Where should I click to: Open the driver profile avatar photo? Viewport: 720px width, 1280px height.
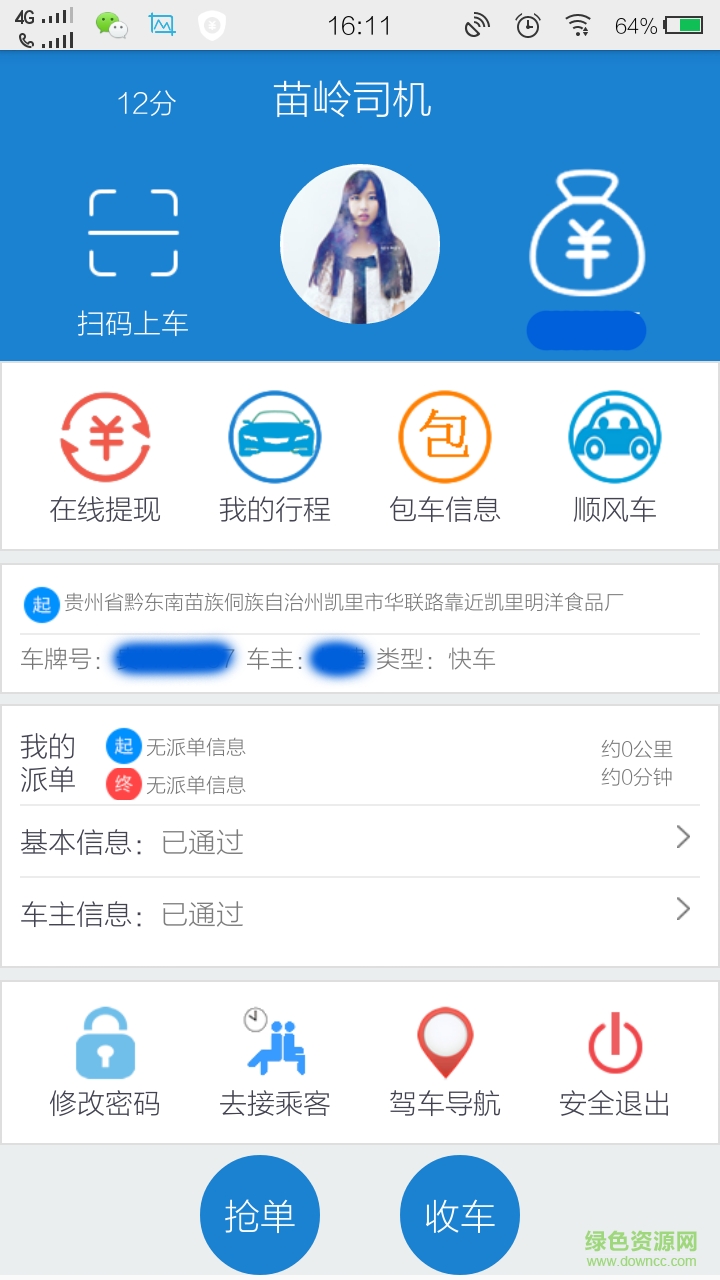click(360, 243)
